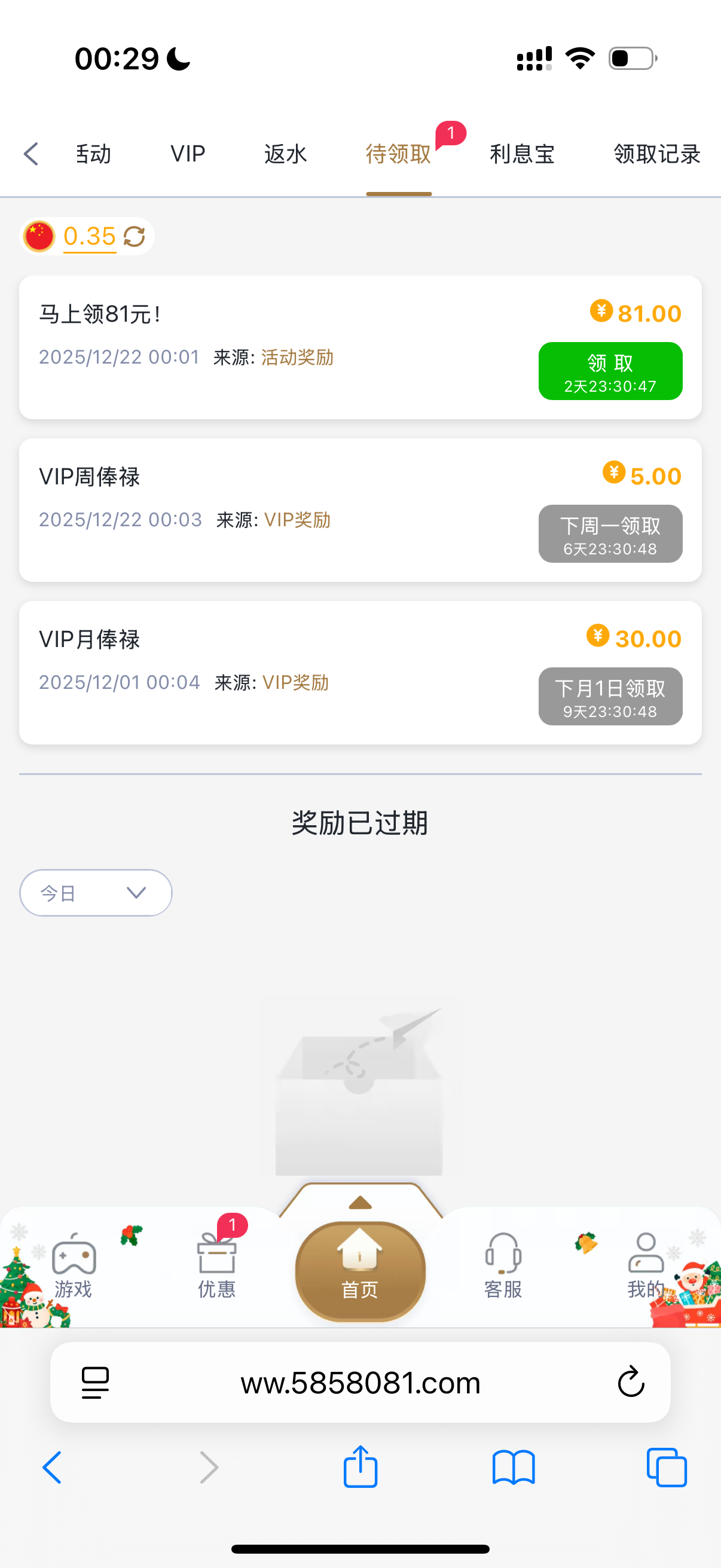The width and height of the screenshot is (721, 1568).
Task: Open the 游戏 section in bottom navigation
Action: tap(74, 1266)
